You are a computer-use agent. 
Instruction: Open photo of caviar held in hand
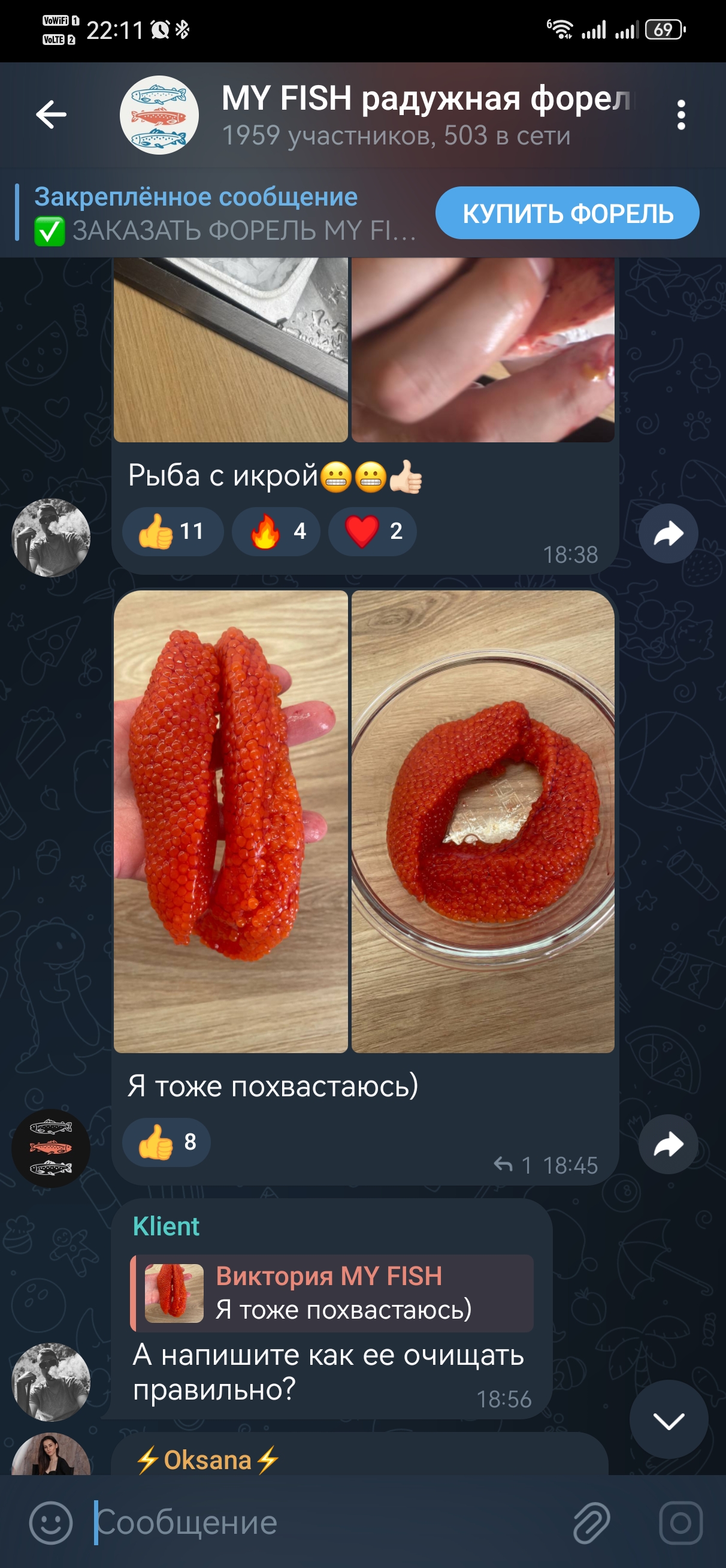231,821
